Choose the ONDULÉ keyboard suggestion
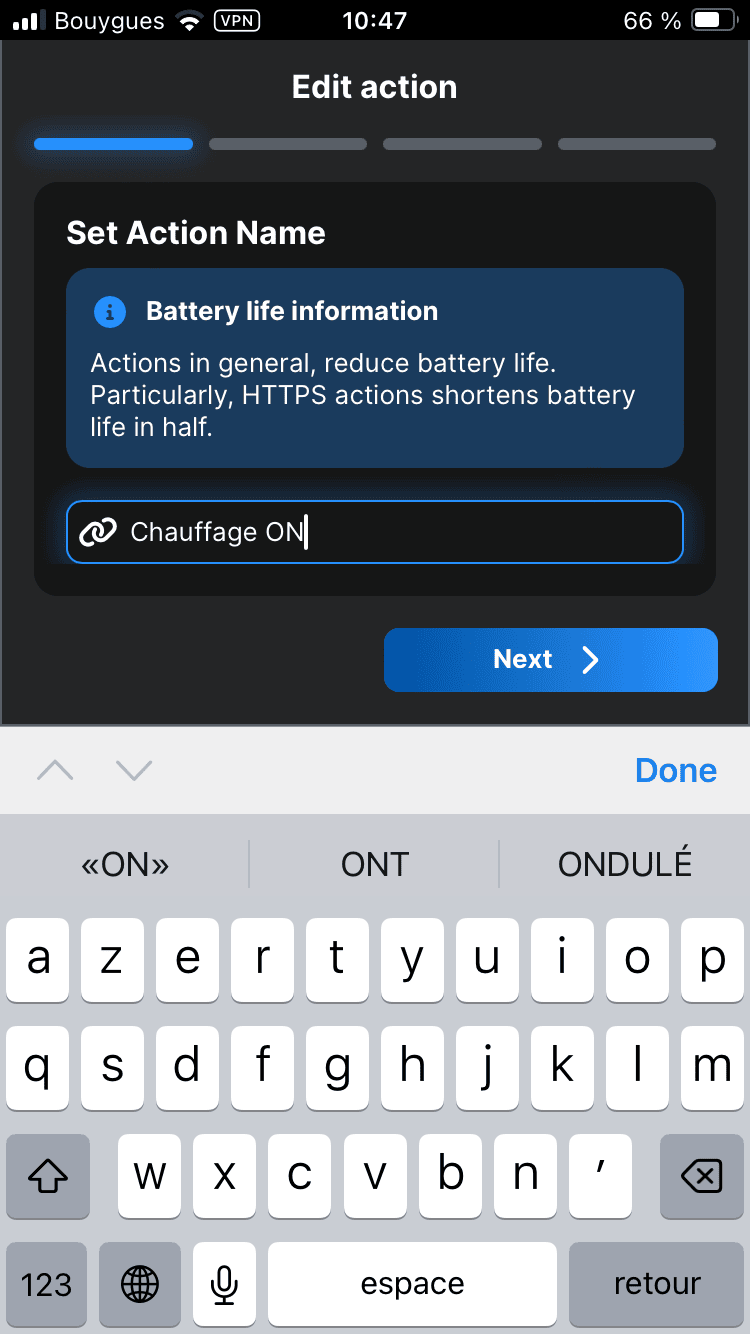The image size is (750, 1334). pos(624,864)
